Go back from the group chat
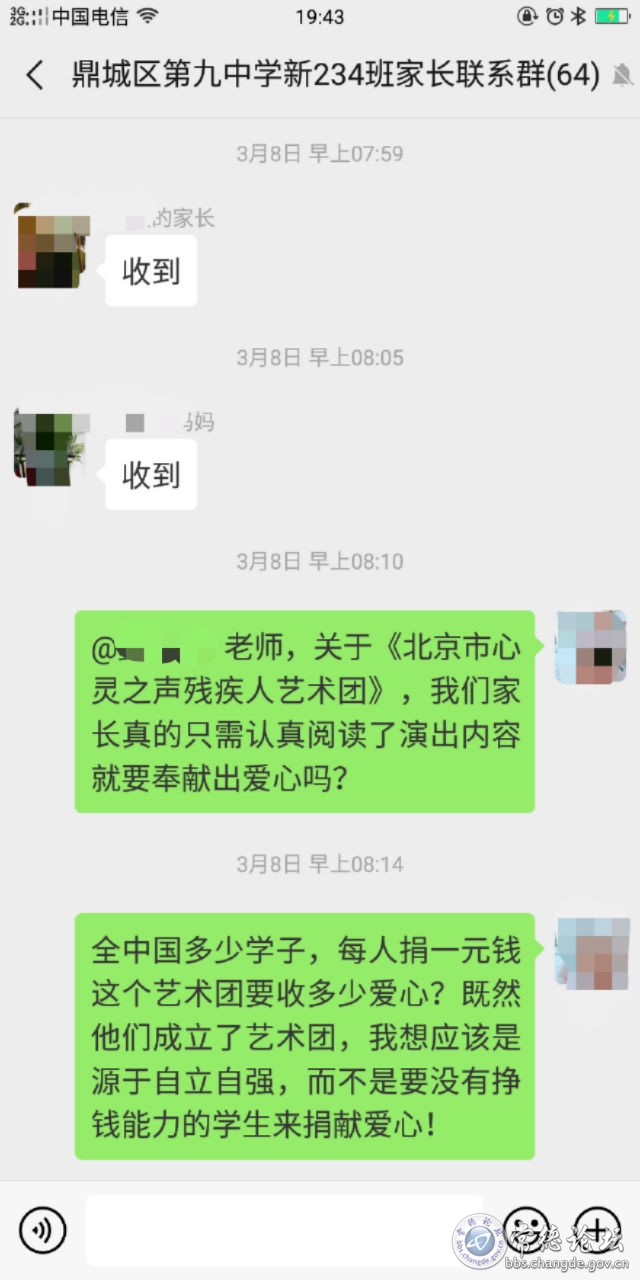Viewport: 640px width, 1280px height. tap(35, 75)
